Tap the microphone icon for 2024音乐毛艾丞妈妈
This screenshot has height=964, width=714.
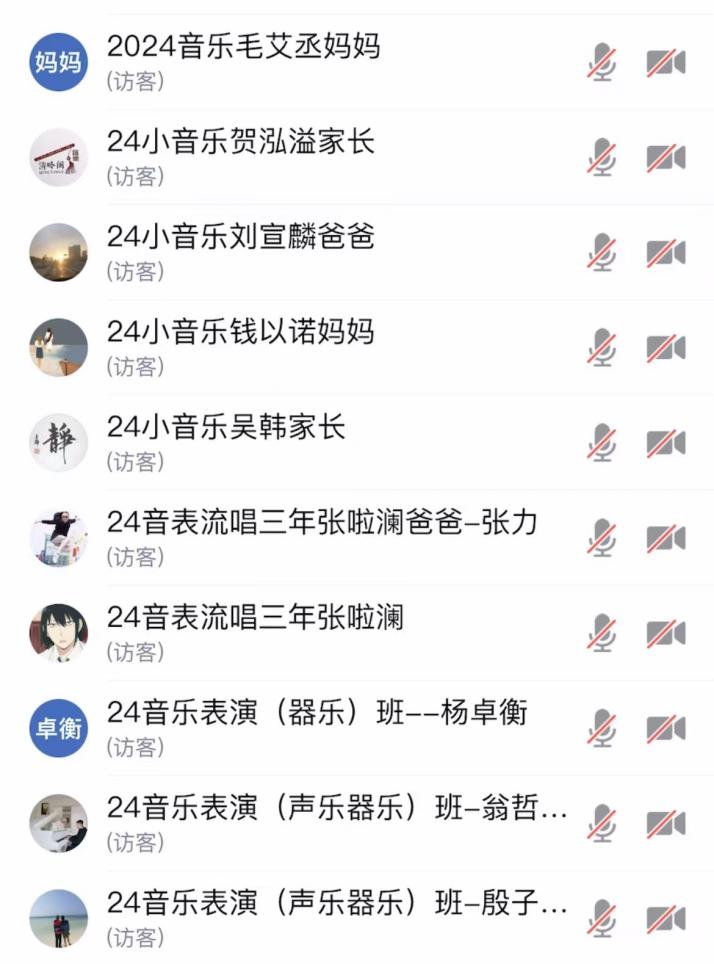601,62
